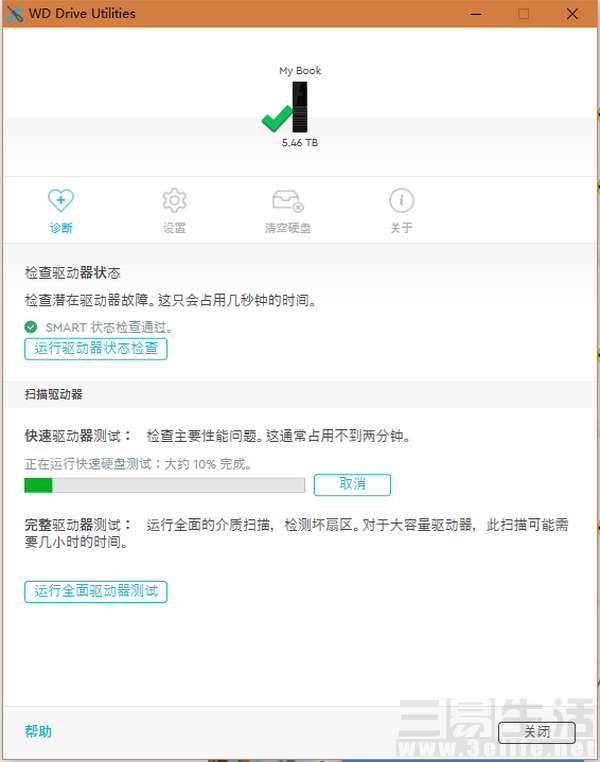Tap the 关闭 button

point(536,732)
